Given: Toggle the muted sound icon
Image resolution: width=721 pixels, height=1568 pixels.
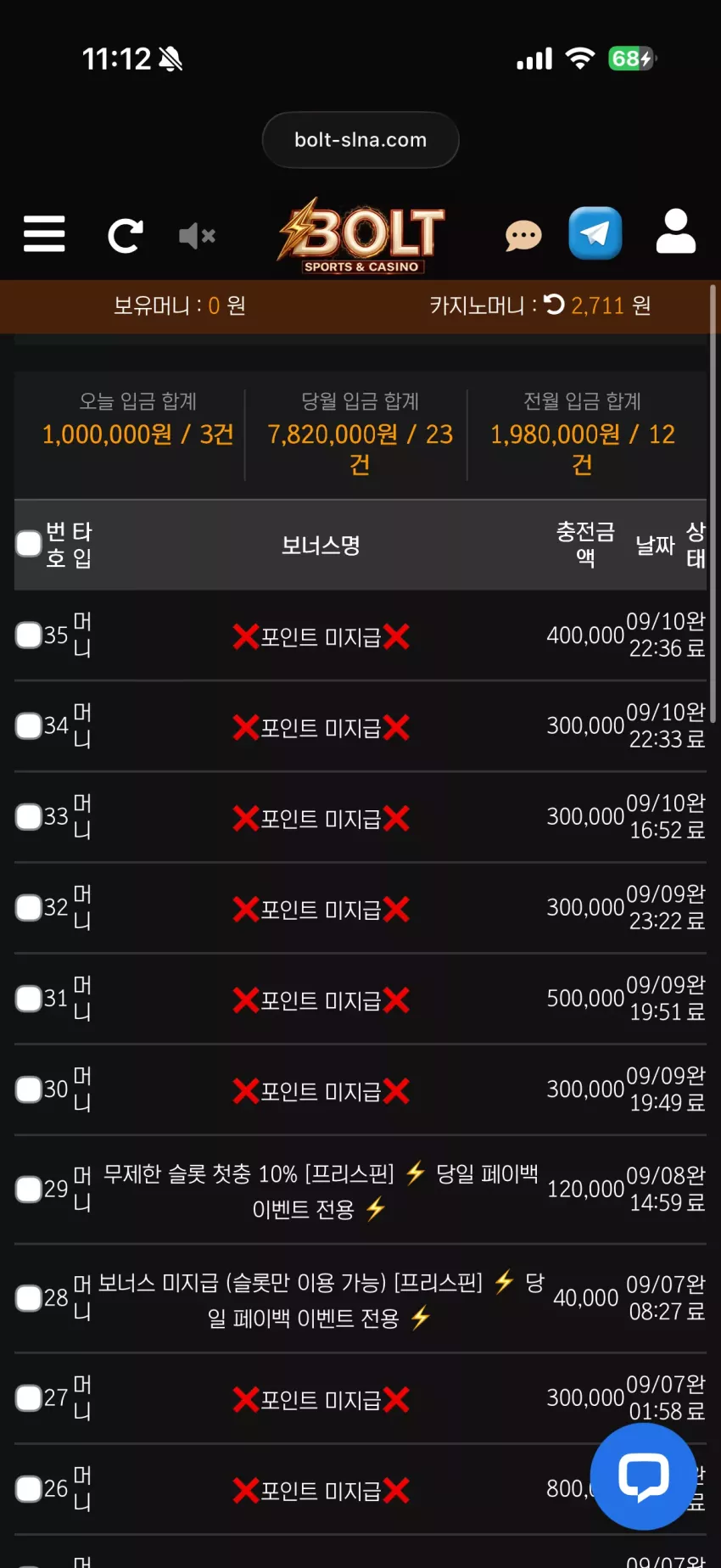Looking at the screenshot, I should click(x=197, y=236).
